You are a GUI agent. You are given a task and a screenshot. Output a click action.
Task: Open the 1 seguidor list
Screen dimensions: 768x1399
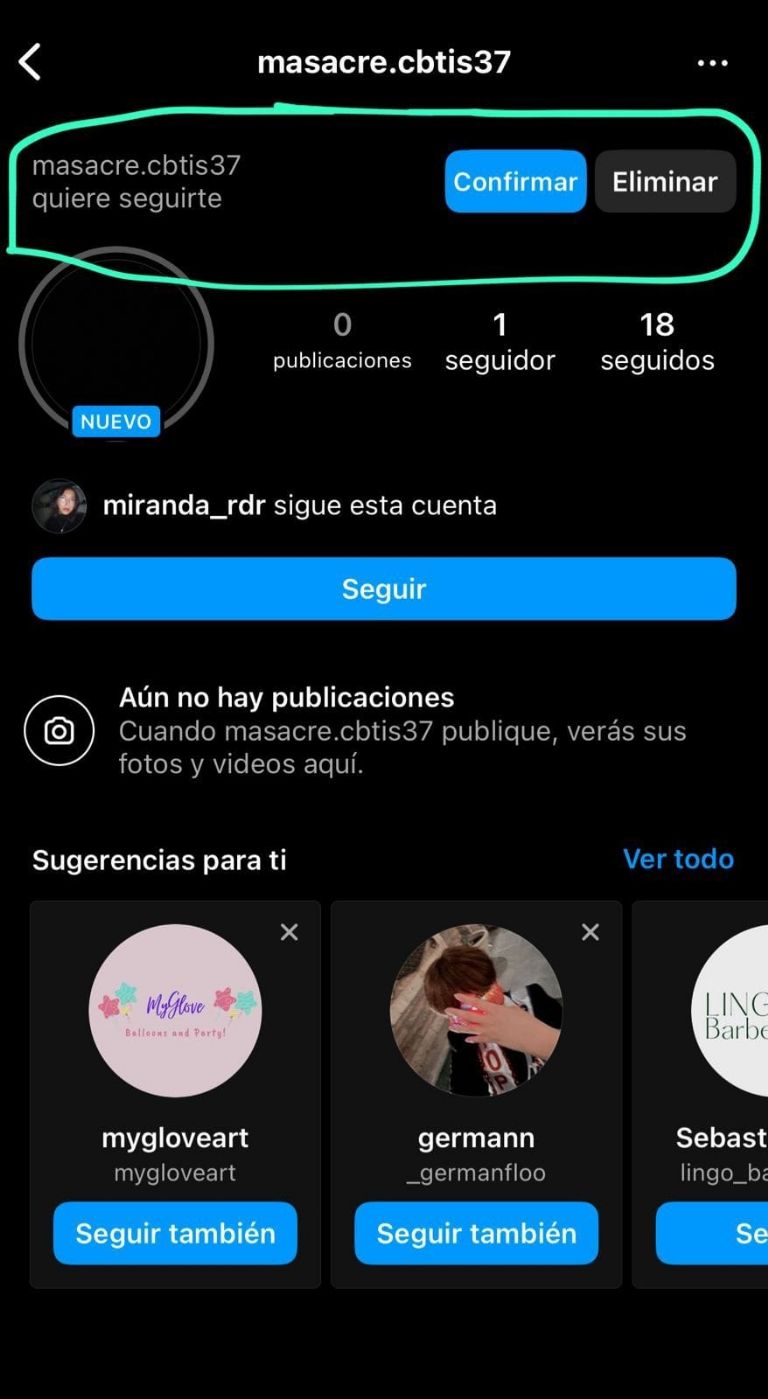coord(499,341)
